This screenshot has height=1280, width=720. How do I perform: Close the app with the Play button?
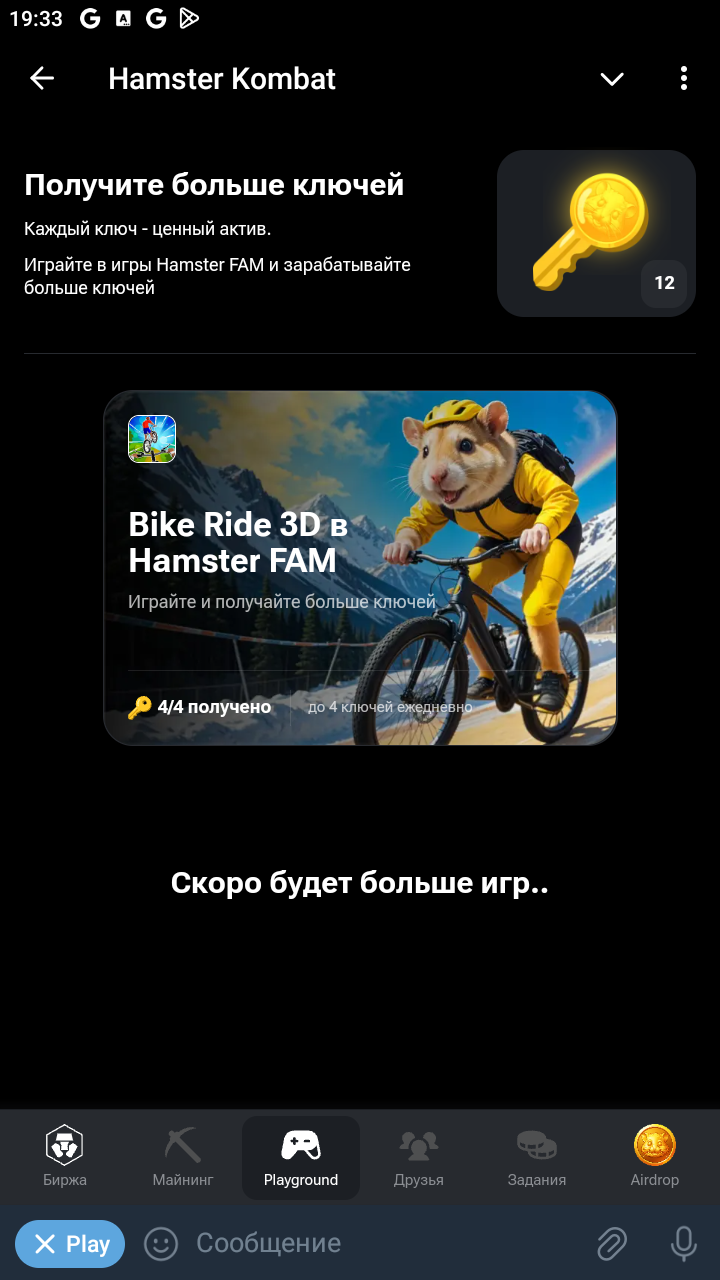pyautogui.click(x=70, y=1244)
